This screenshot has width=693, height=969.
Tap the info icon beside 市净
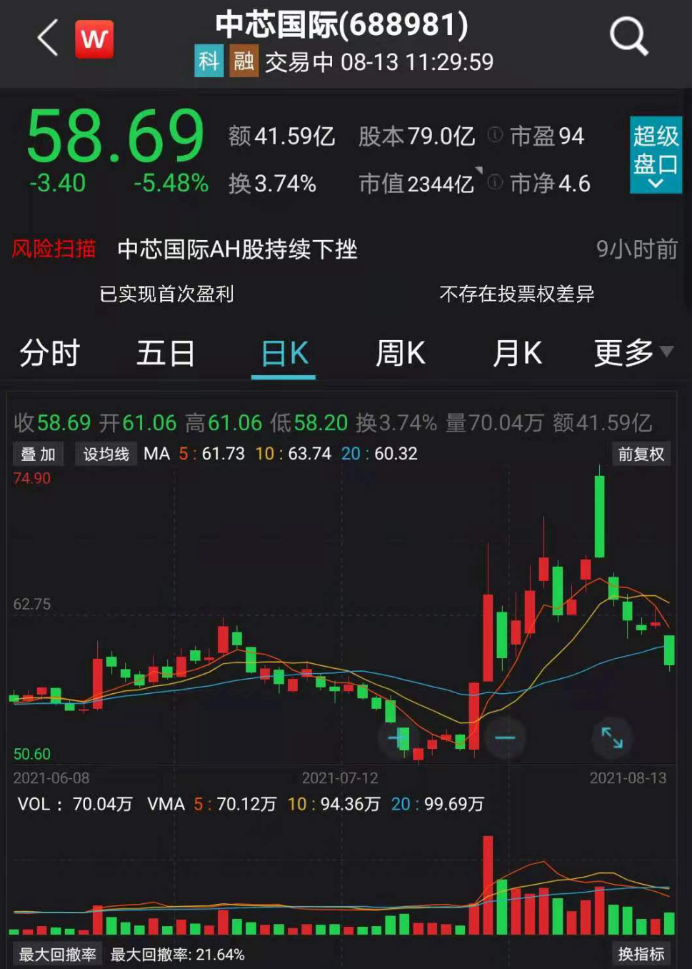[495, 183]
